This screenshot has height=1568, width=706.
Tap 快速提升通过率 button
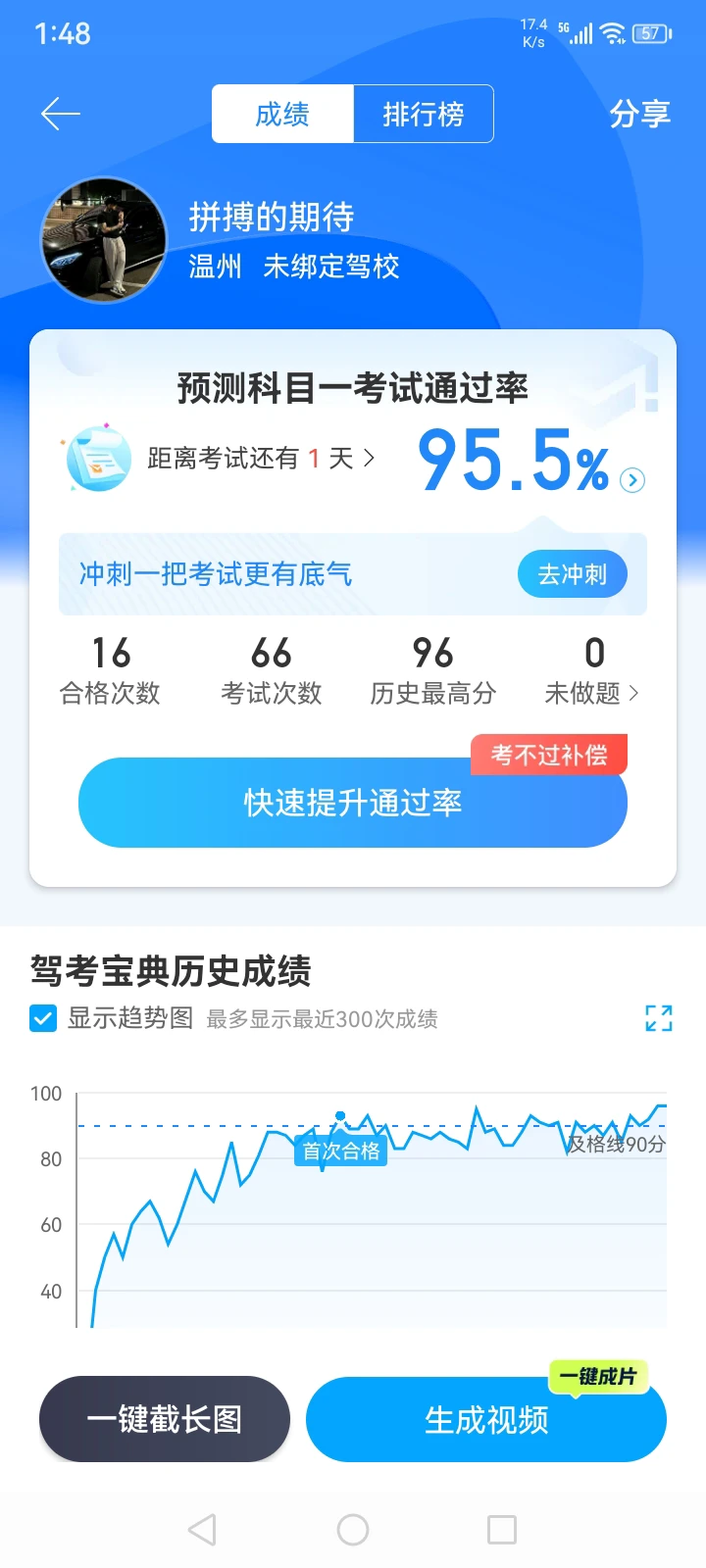point(352,803)
